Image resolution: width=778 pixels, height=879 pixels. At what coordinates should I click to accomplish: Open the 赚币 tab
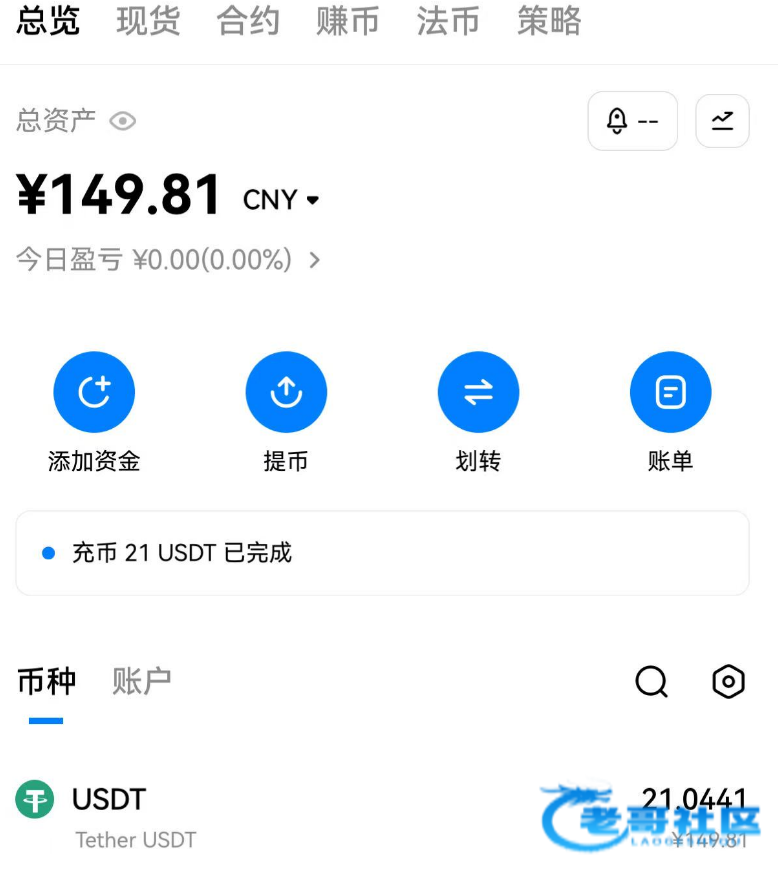[348, 21]
